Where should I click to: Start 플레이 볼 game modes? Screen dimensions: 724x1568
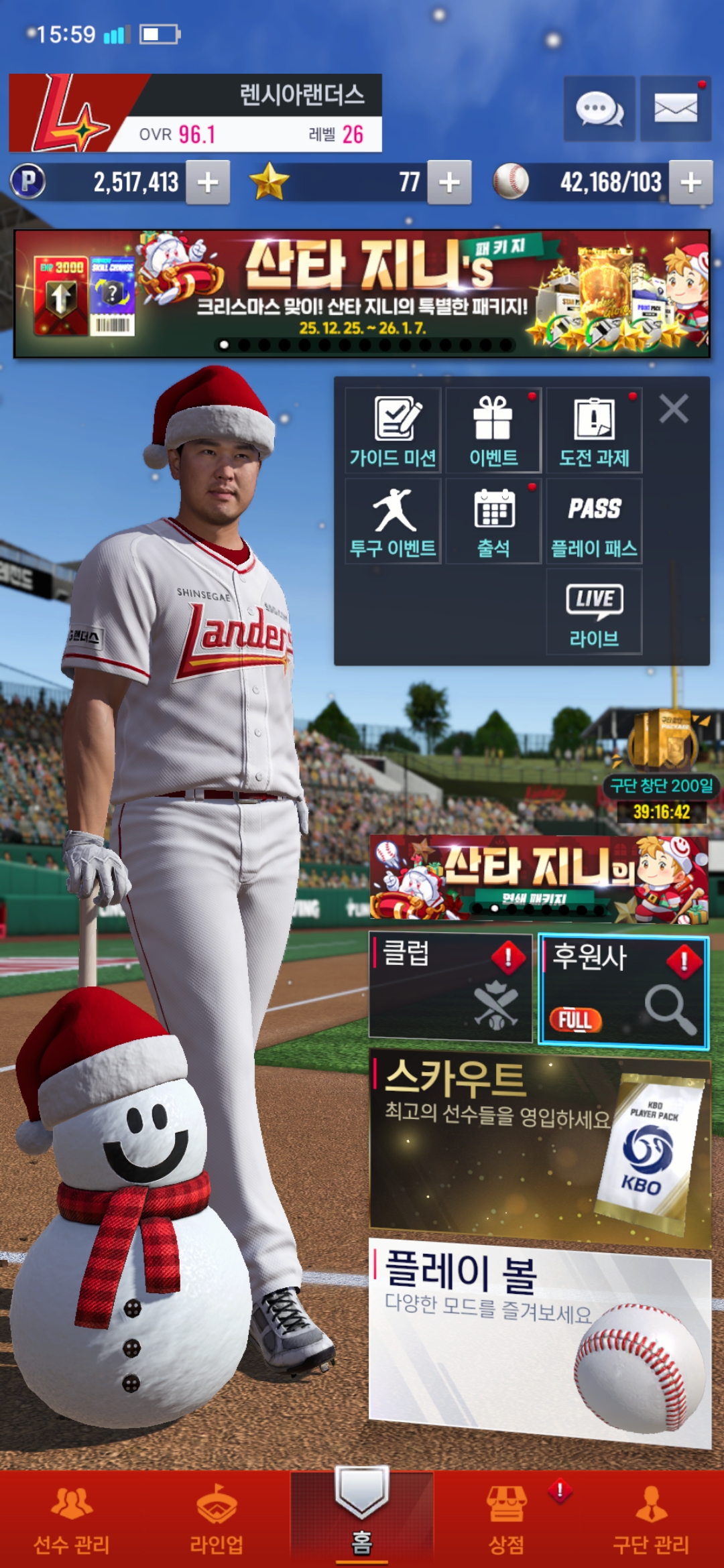pos(540,1340)
